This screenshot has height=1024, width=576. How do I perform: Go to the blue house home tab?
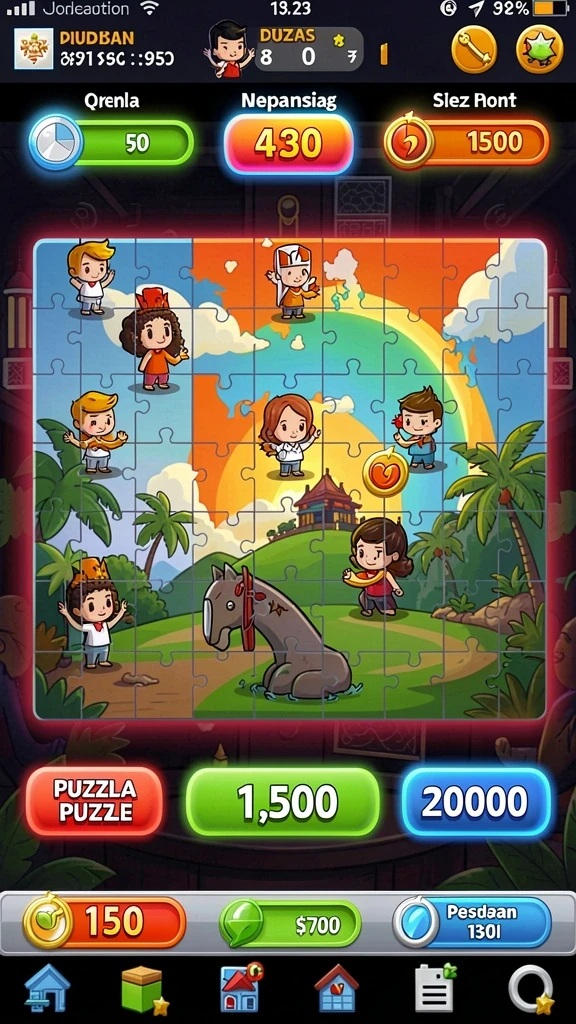pyautogui.click(x=47, y=987)
